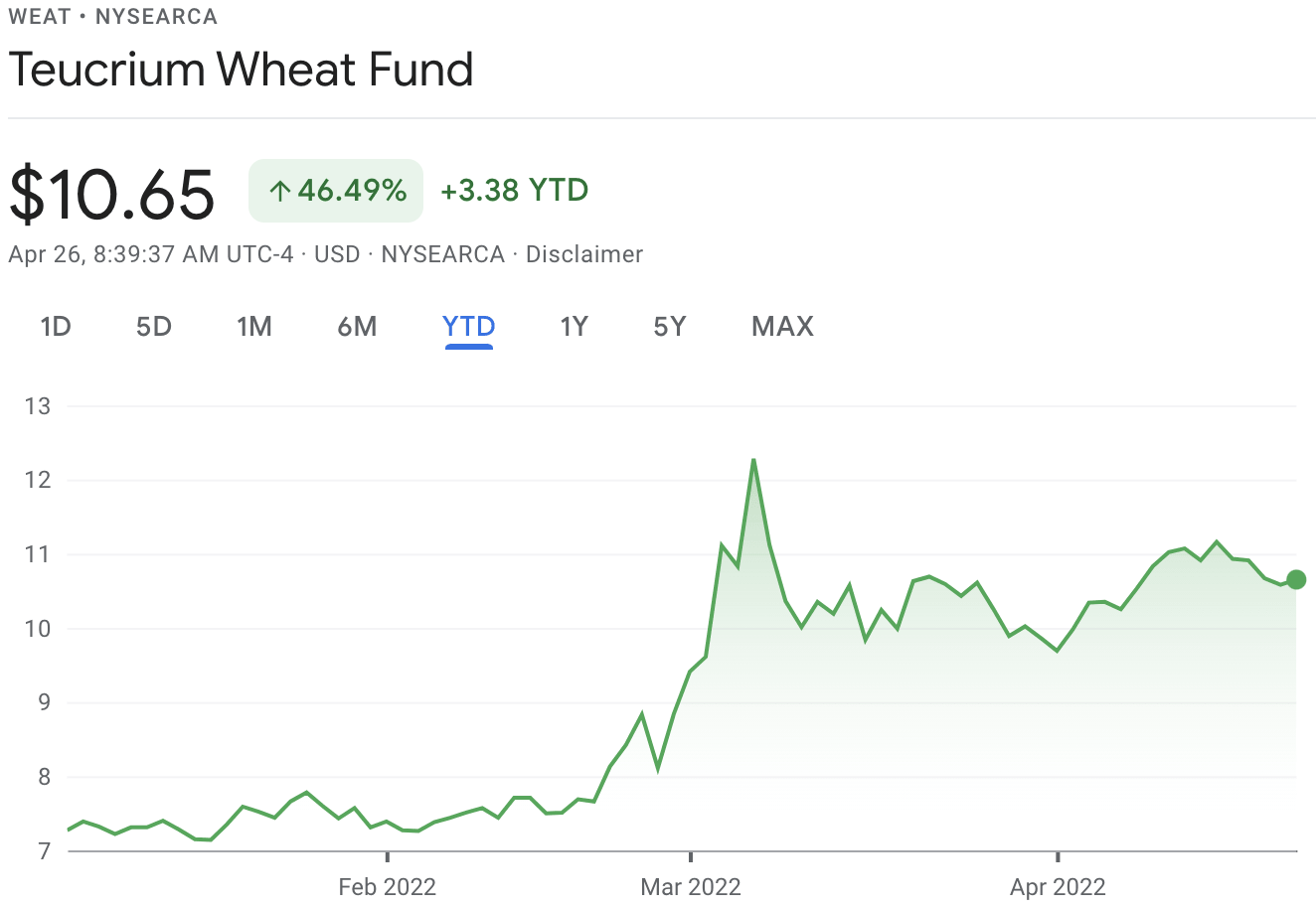View the 1Y price chart
This screenshot has height=908, width=1316.
(574, 326)
